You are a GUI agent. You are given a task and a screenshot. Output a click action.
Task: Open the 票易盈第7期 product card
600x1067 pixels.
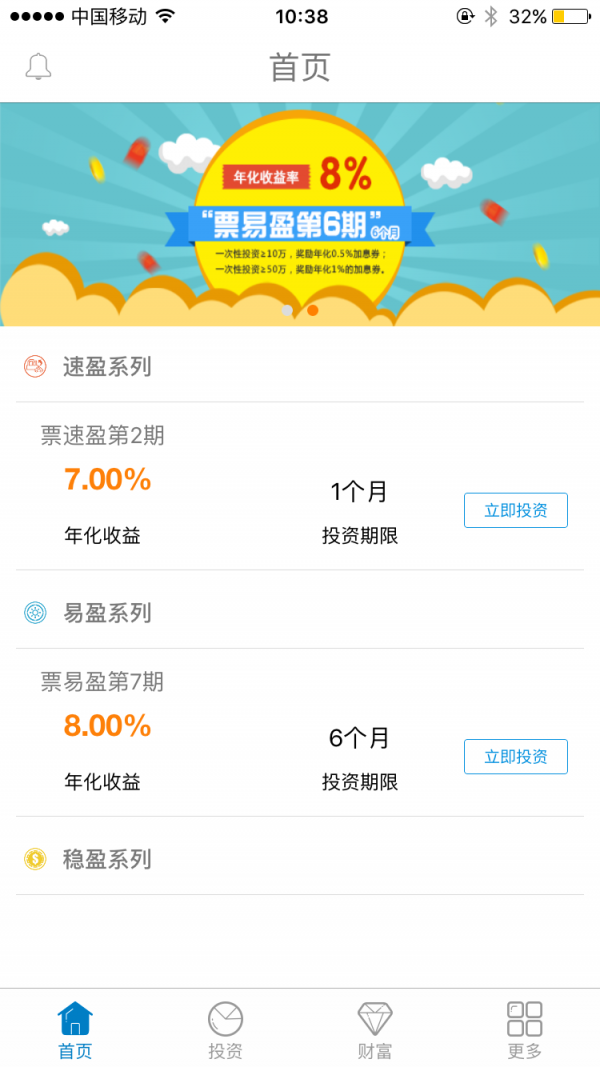pyautogui.click(x=300, y=732)
